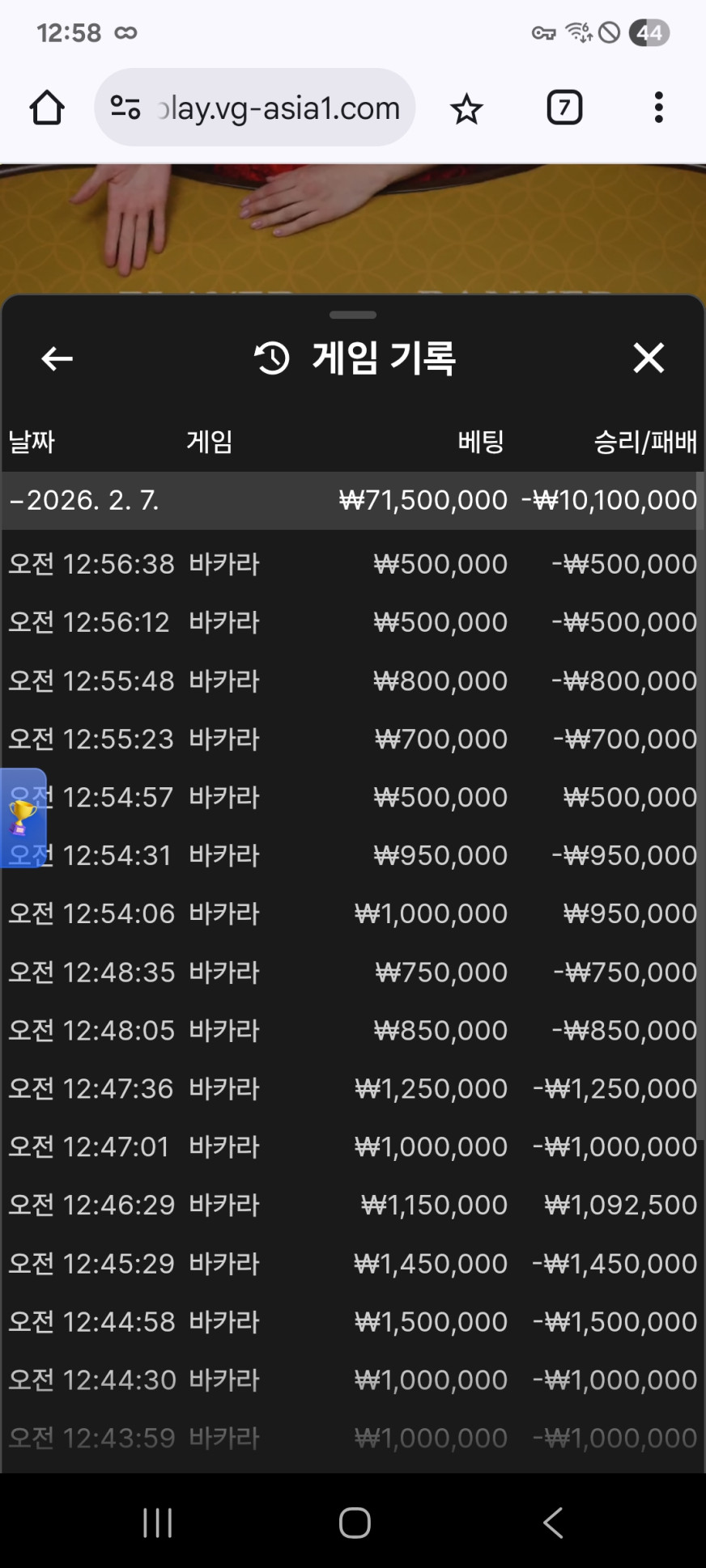View site information for vg-asia1.com
The height and width of the screenshot is (1568, 706).
pyautogui.click(x=125, y=108)
